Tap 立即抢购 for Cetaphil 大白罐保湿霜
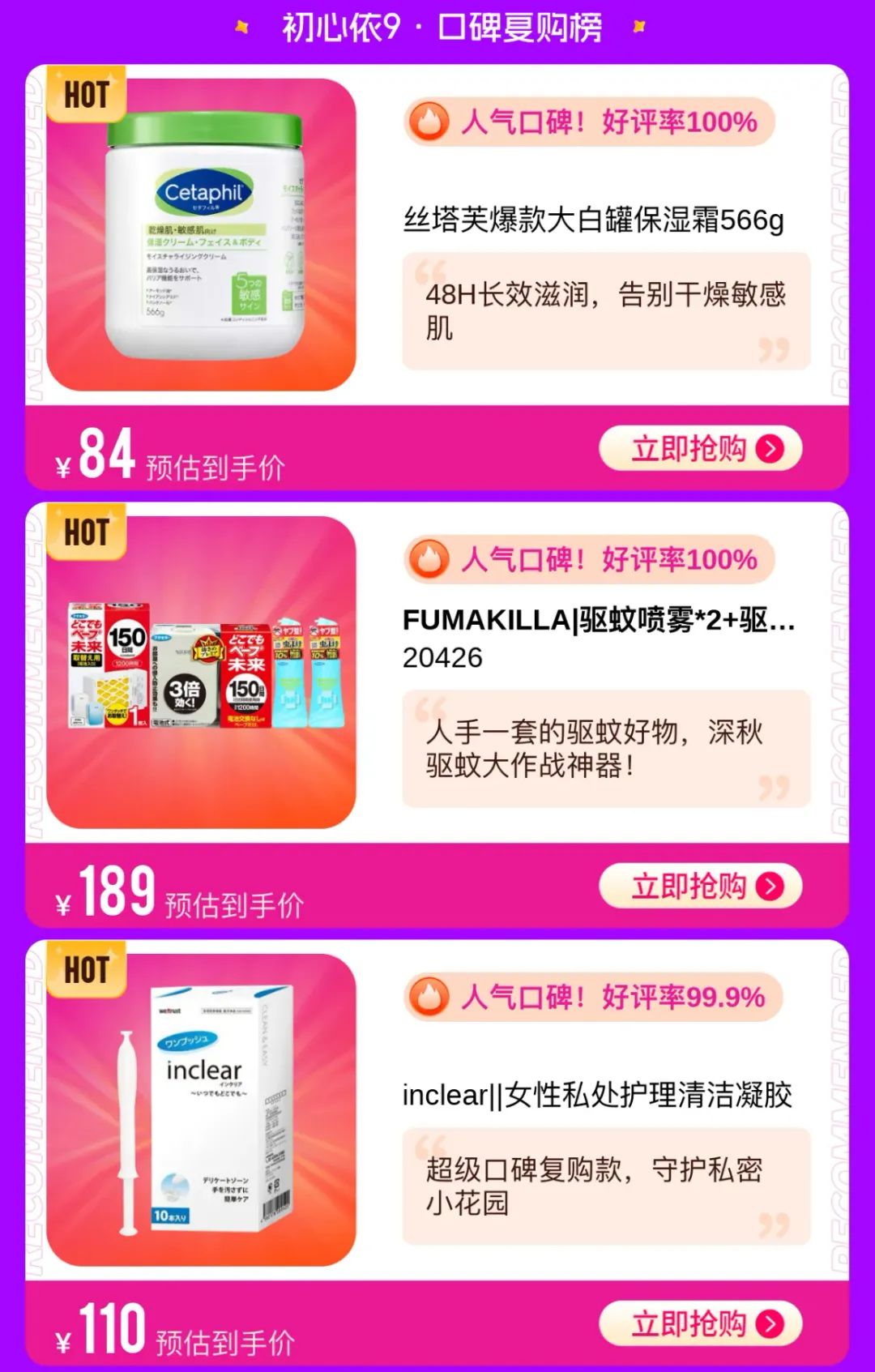This screenshot has height=1372, width=875. 700,448
